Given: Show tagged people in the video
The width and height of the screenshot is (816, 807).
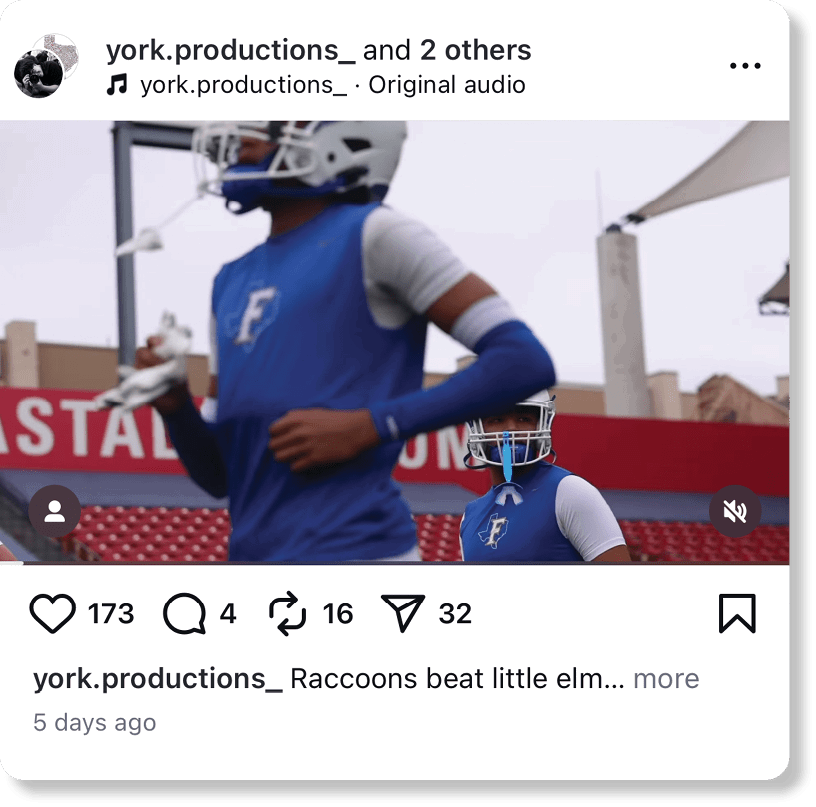Looking at the screenshot, I should click(x=55, y=512).
